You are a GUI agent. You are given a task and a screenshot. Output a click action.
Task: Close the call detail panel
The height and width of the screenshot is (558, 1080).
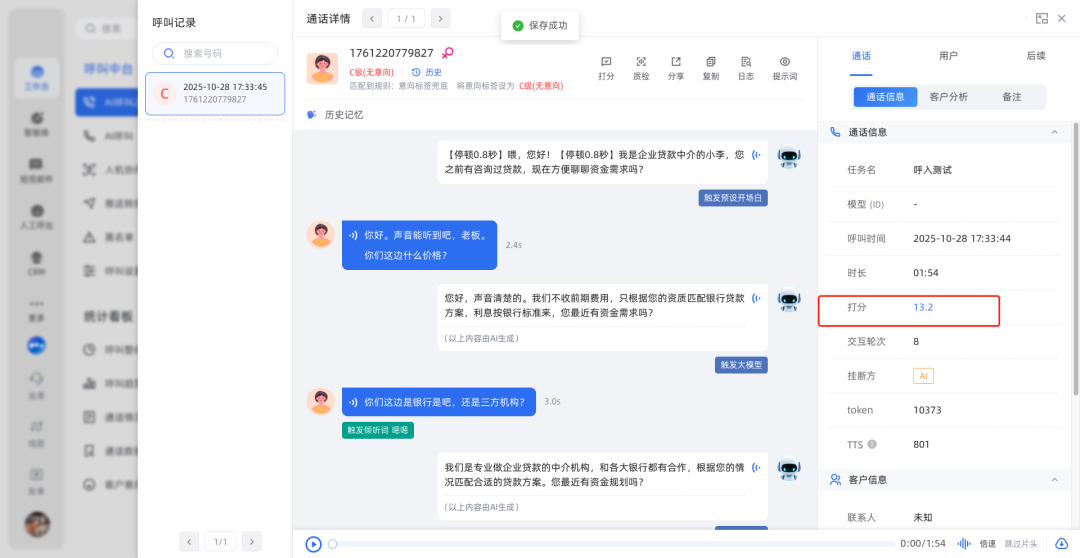(1064, 18)
